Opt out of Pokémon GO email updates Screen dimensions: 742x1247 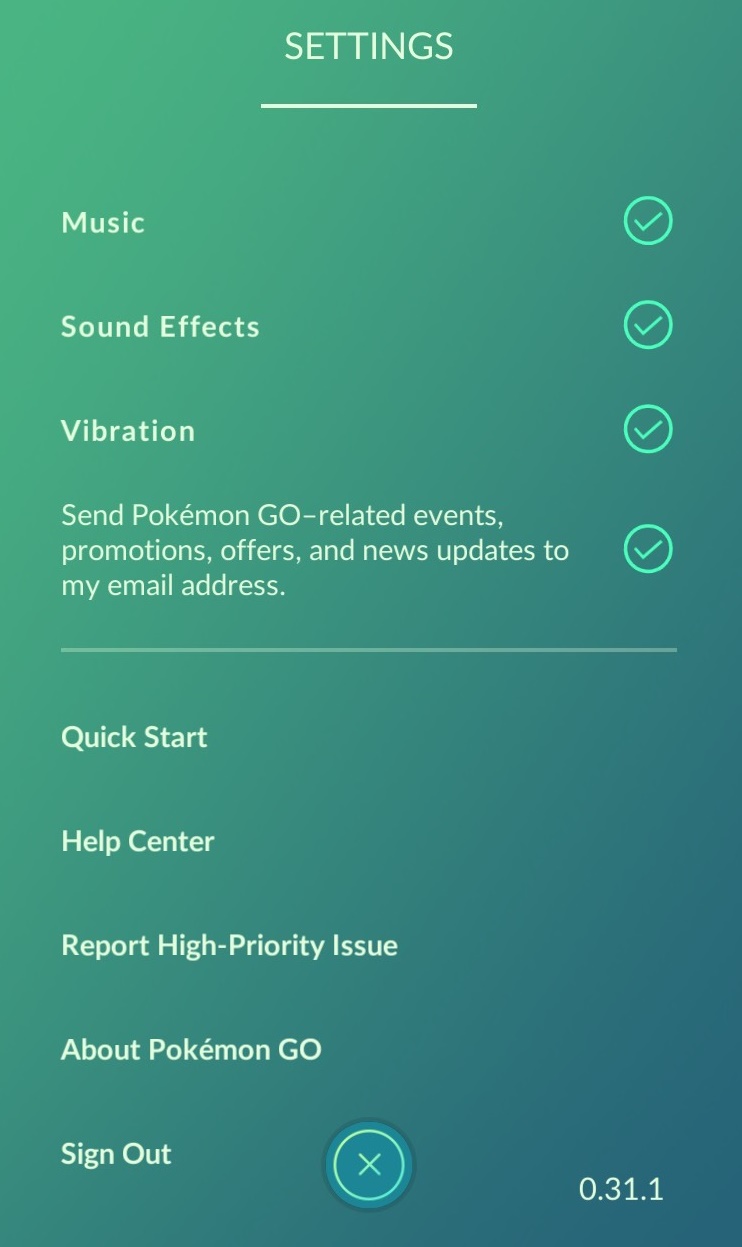pos(648,549)
